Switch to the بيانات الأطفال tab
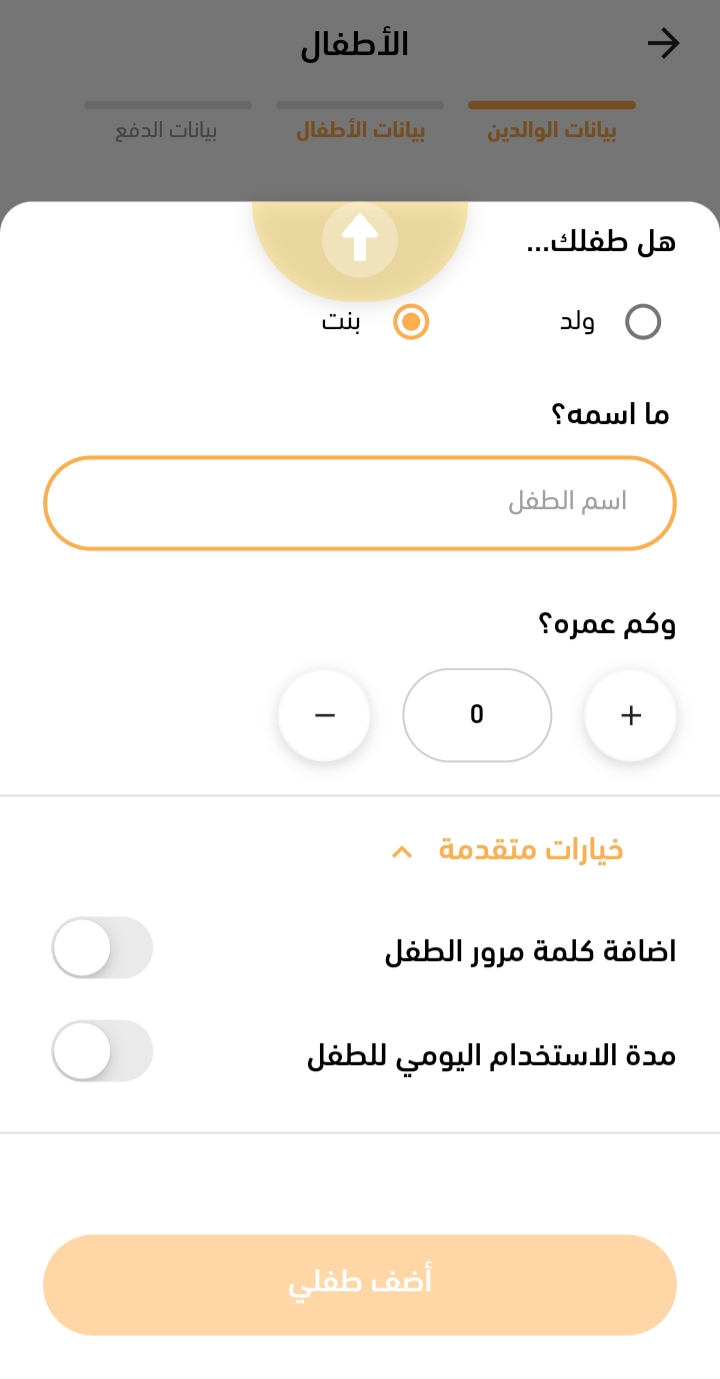720x1379 pixels. tap(359, 130)
